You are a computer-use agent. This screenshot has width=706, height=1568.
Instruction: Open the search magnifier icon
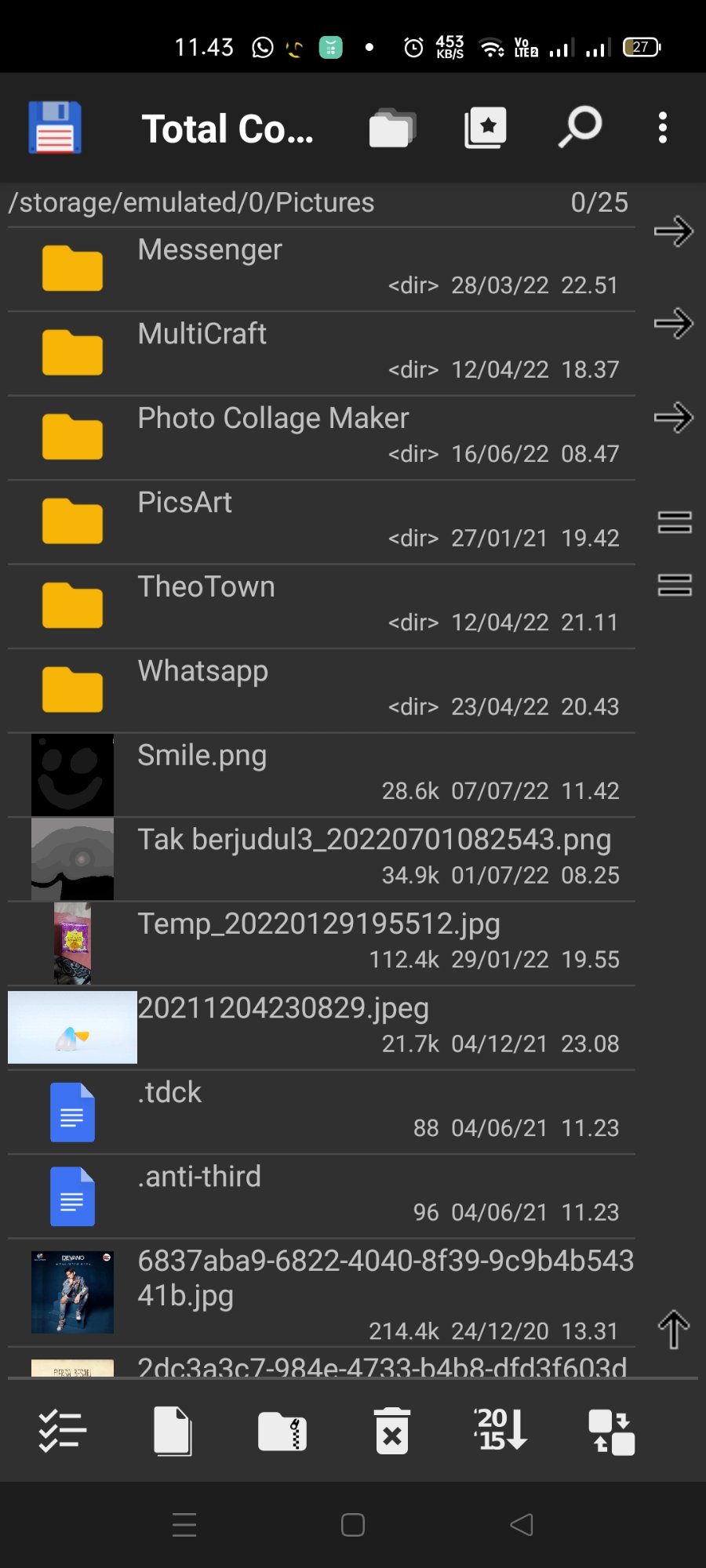[x=580, y=127]
